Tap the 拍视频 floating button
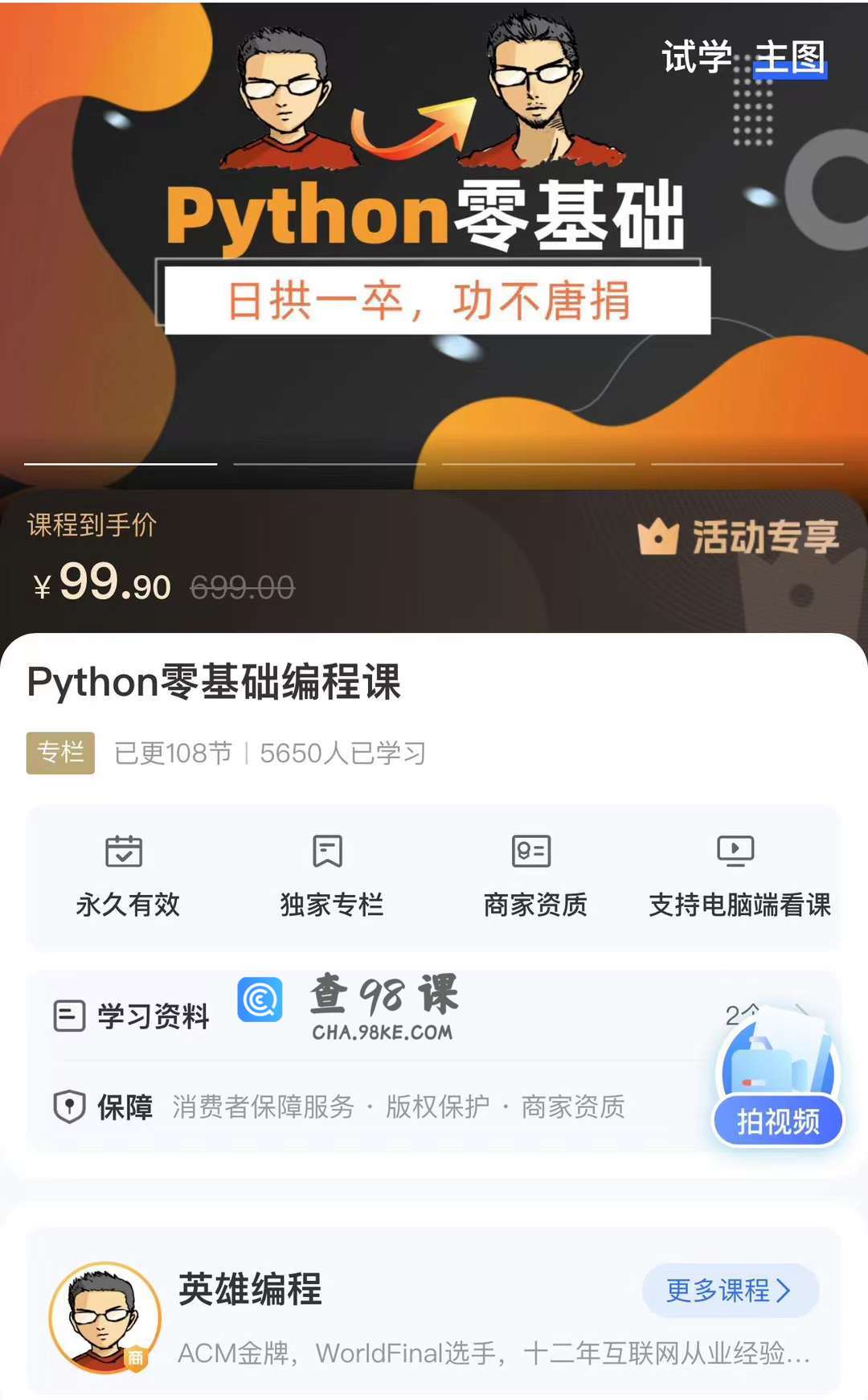 [x=778, y=1119]
